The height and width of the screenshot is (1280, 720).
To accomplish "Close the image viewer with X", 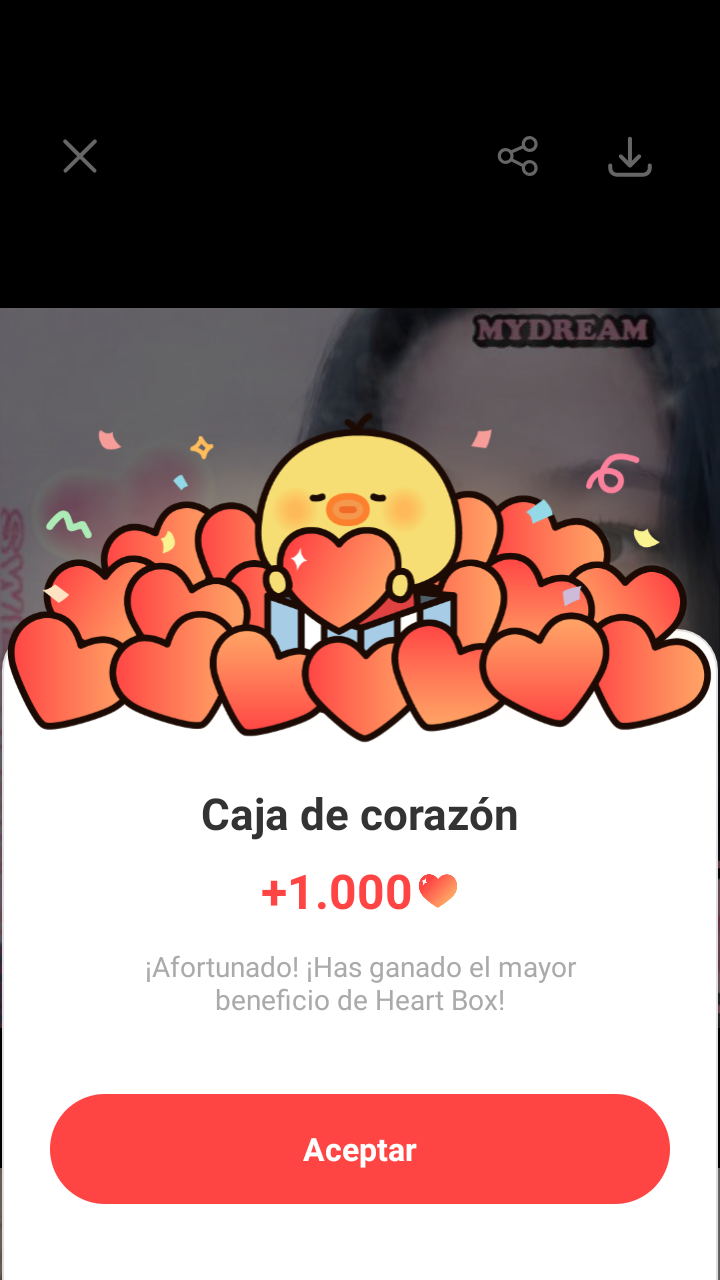I will (x=80, y=157).
